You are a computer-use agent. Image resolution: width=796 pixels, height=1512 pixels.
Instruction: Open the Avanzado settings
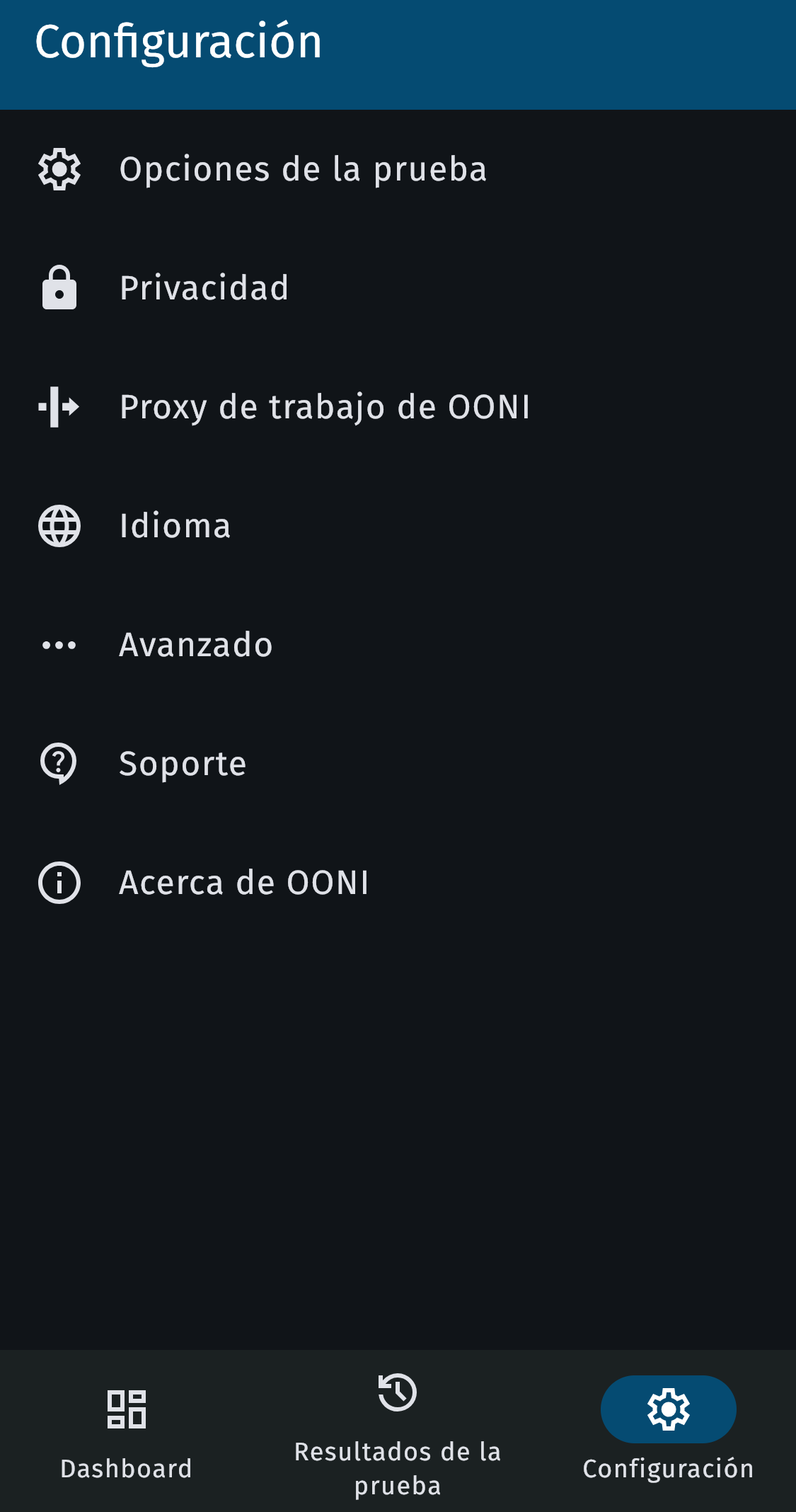[196, 645]
